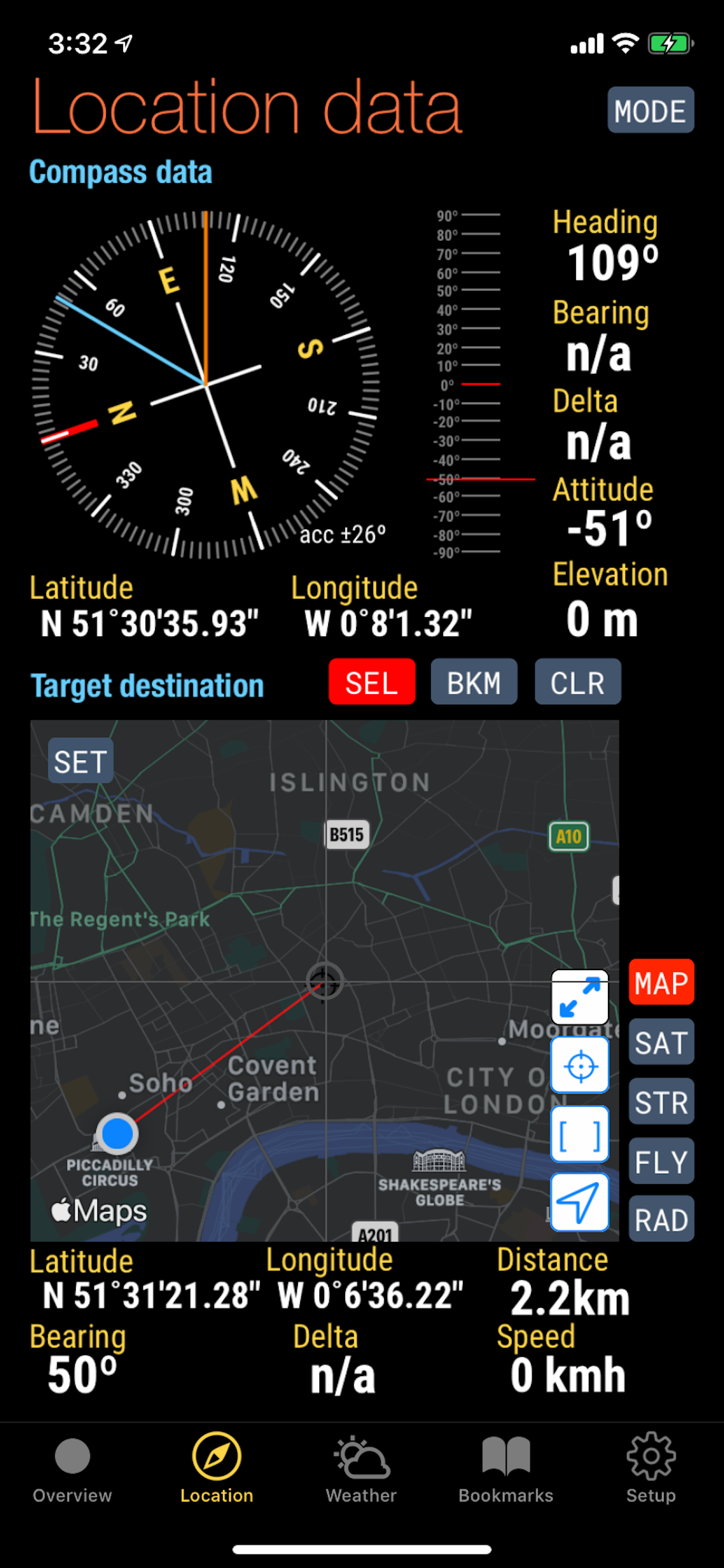Open the Bookmarks tab

pyautogui.click(x=506, y=1469)
